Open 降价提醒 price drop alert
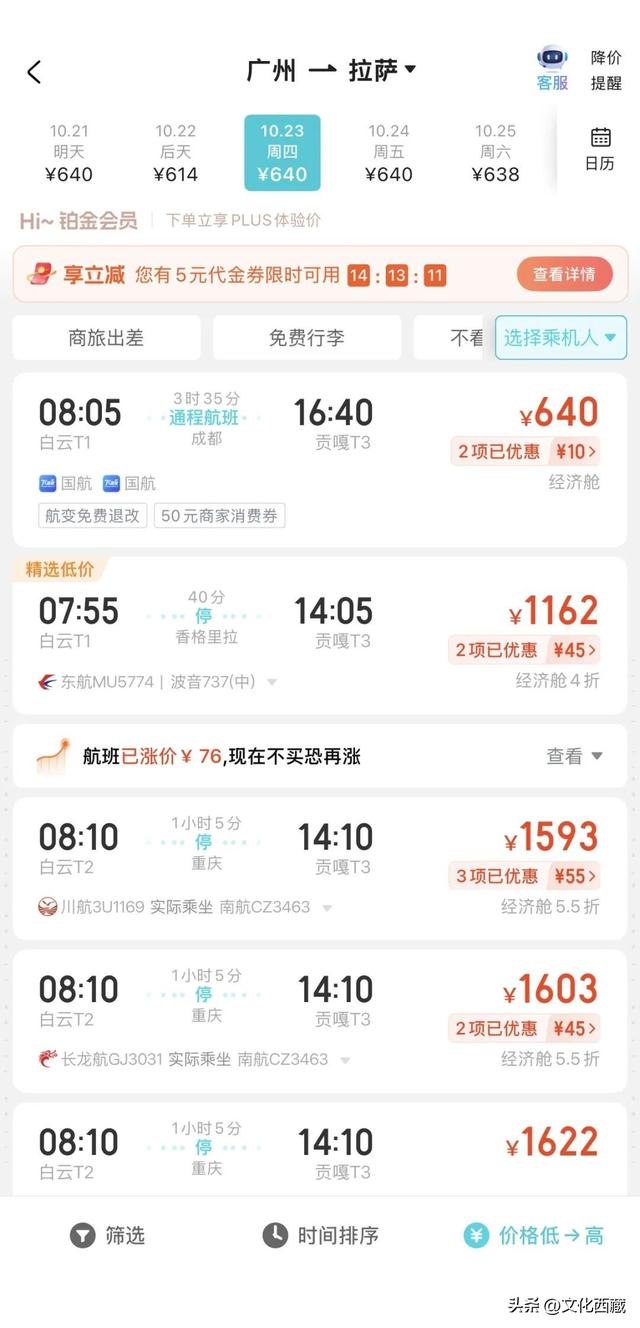The image size is (640, 1328). click(x=606, y=70)
